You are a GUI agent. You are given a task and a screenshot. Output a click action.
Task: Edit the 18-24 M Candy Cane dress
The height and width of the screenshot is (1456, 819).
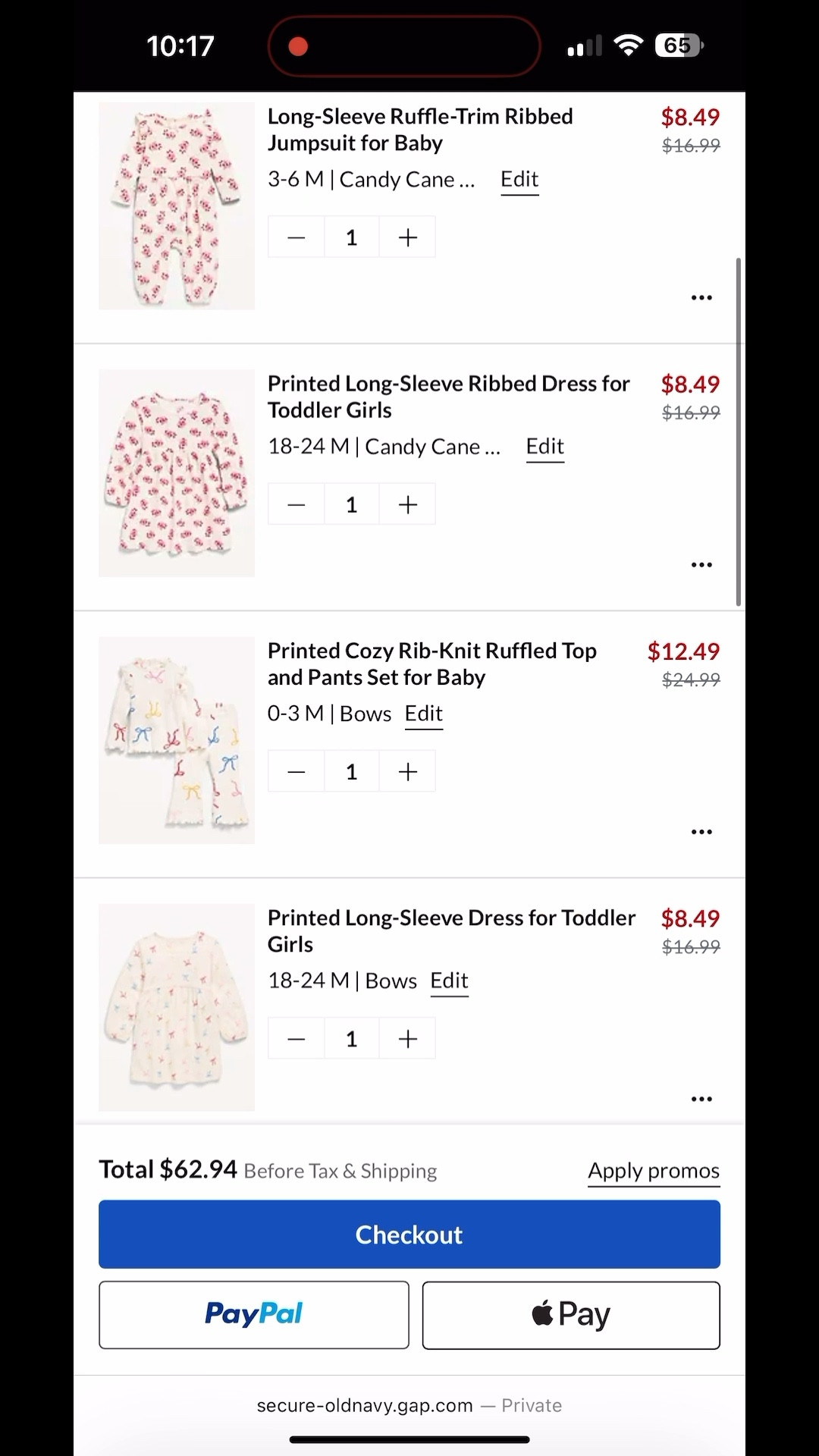544,446
